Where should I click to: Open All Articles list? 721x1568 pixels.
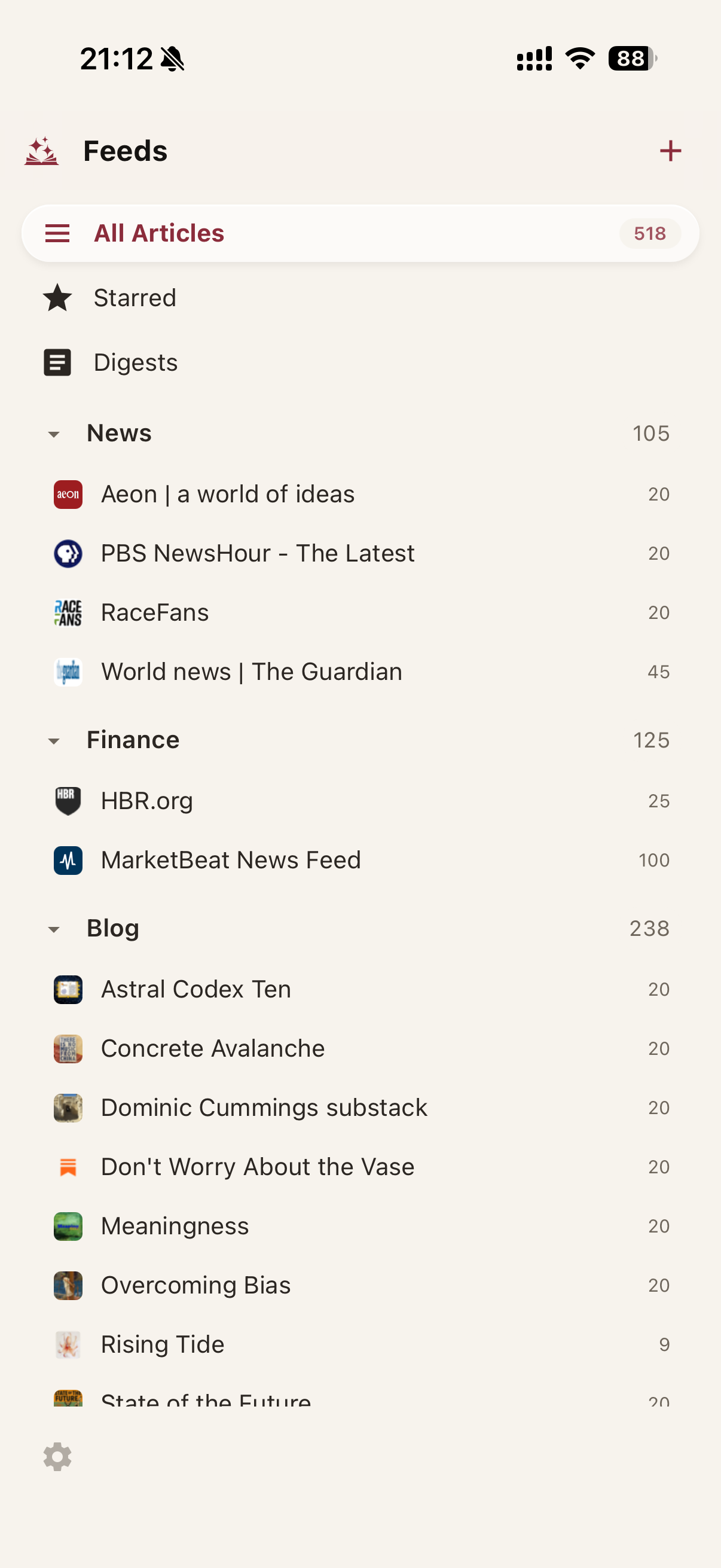pos(360,233)
